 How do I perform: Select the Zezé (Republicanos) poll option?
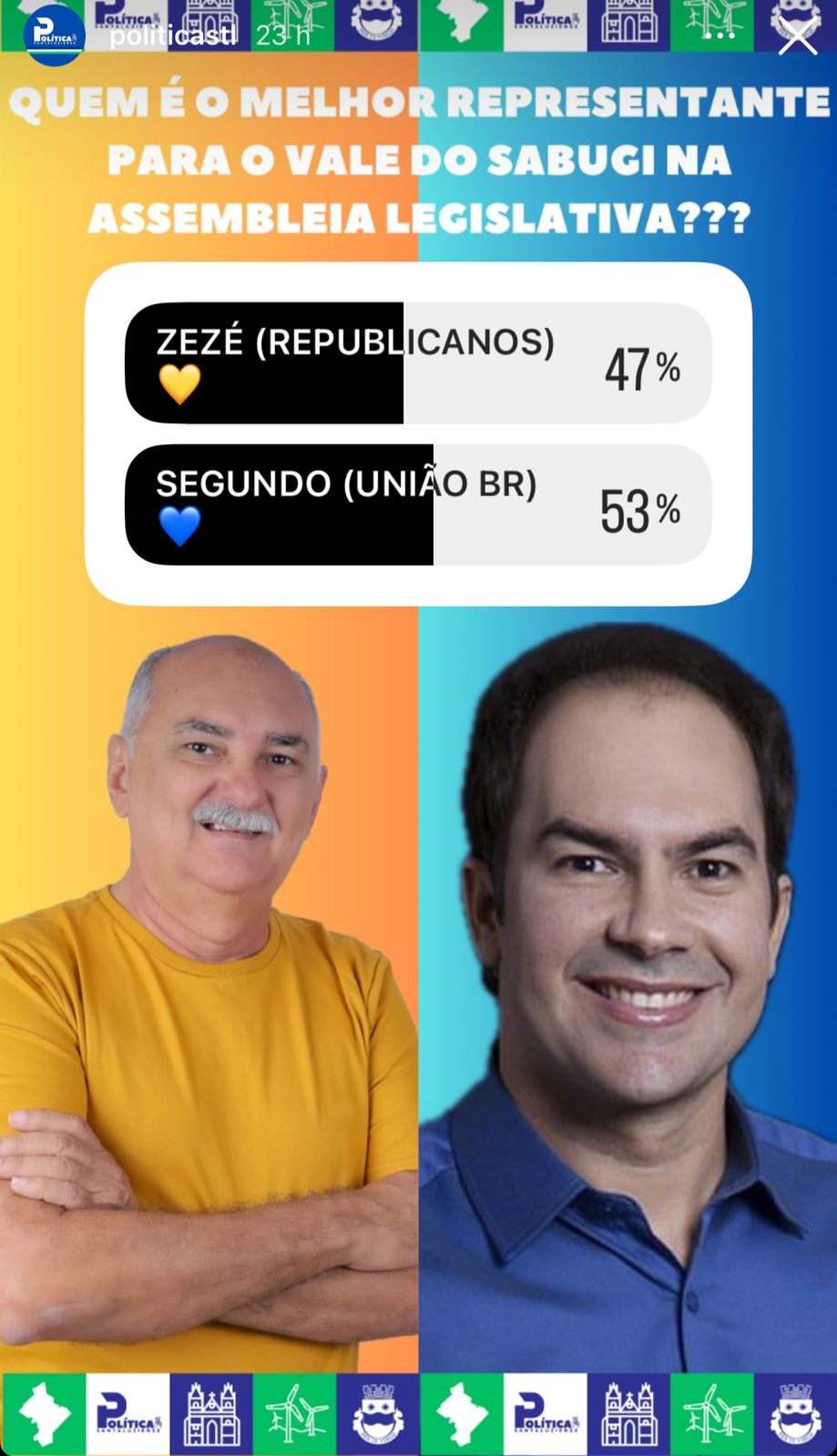point(417,363)
